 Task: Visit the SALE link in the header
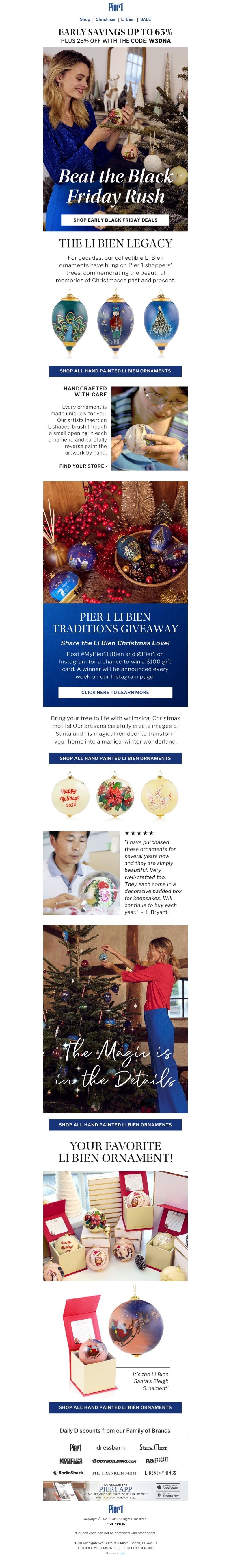[145, 19]
